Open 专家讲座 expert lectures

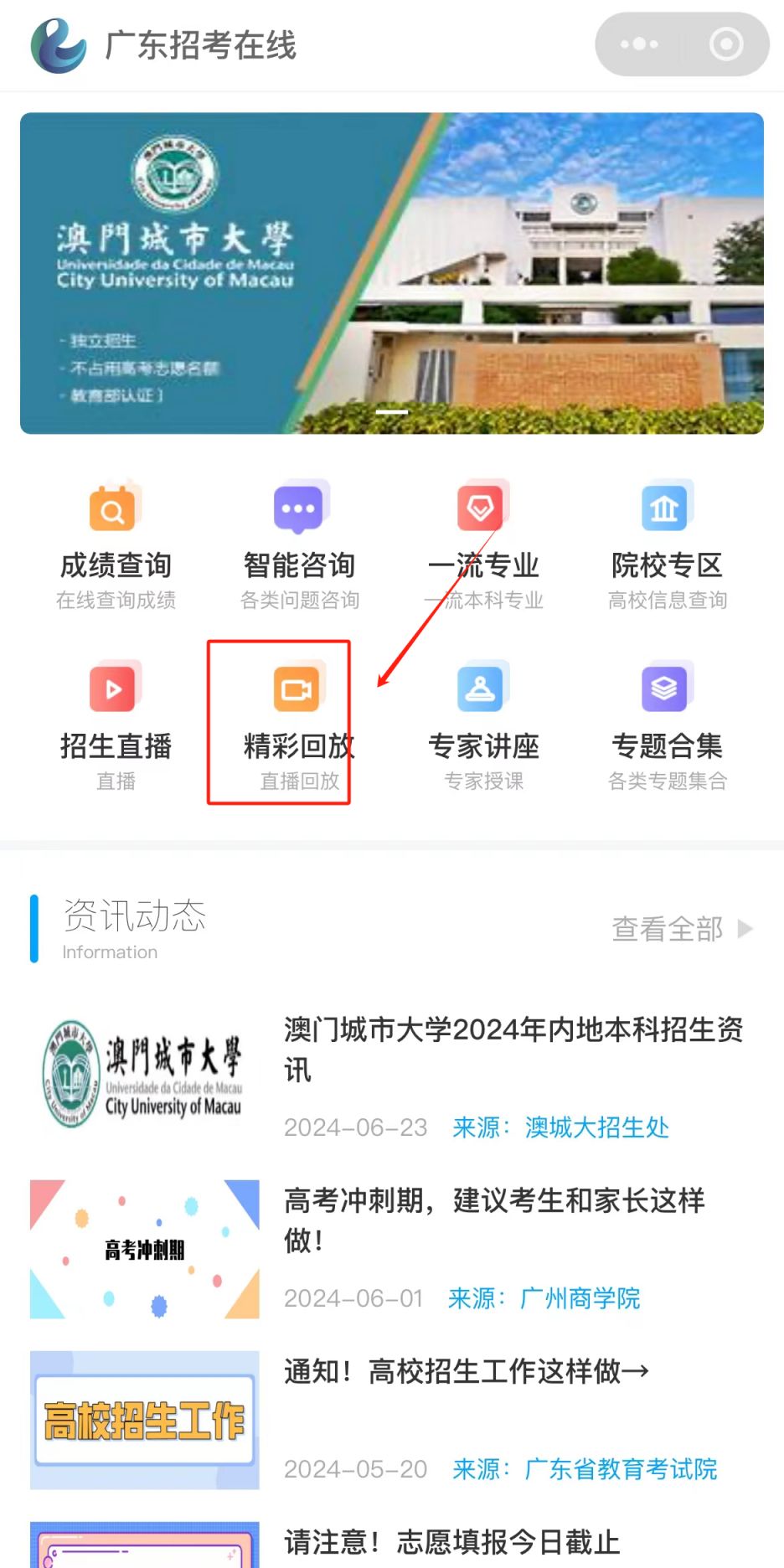pos(483,727)
